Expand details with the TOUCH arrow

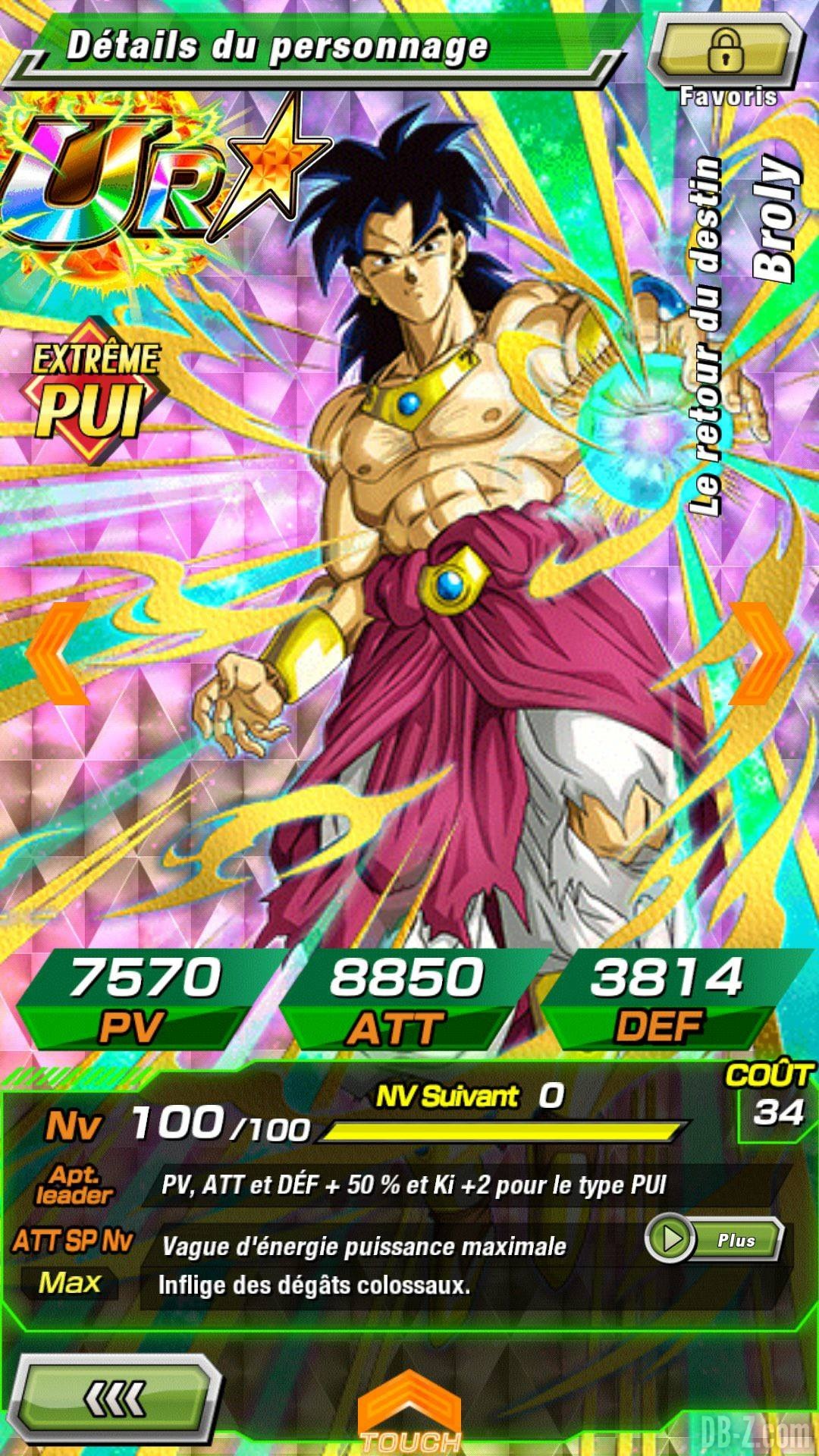(409, 1412)
